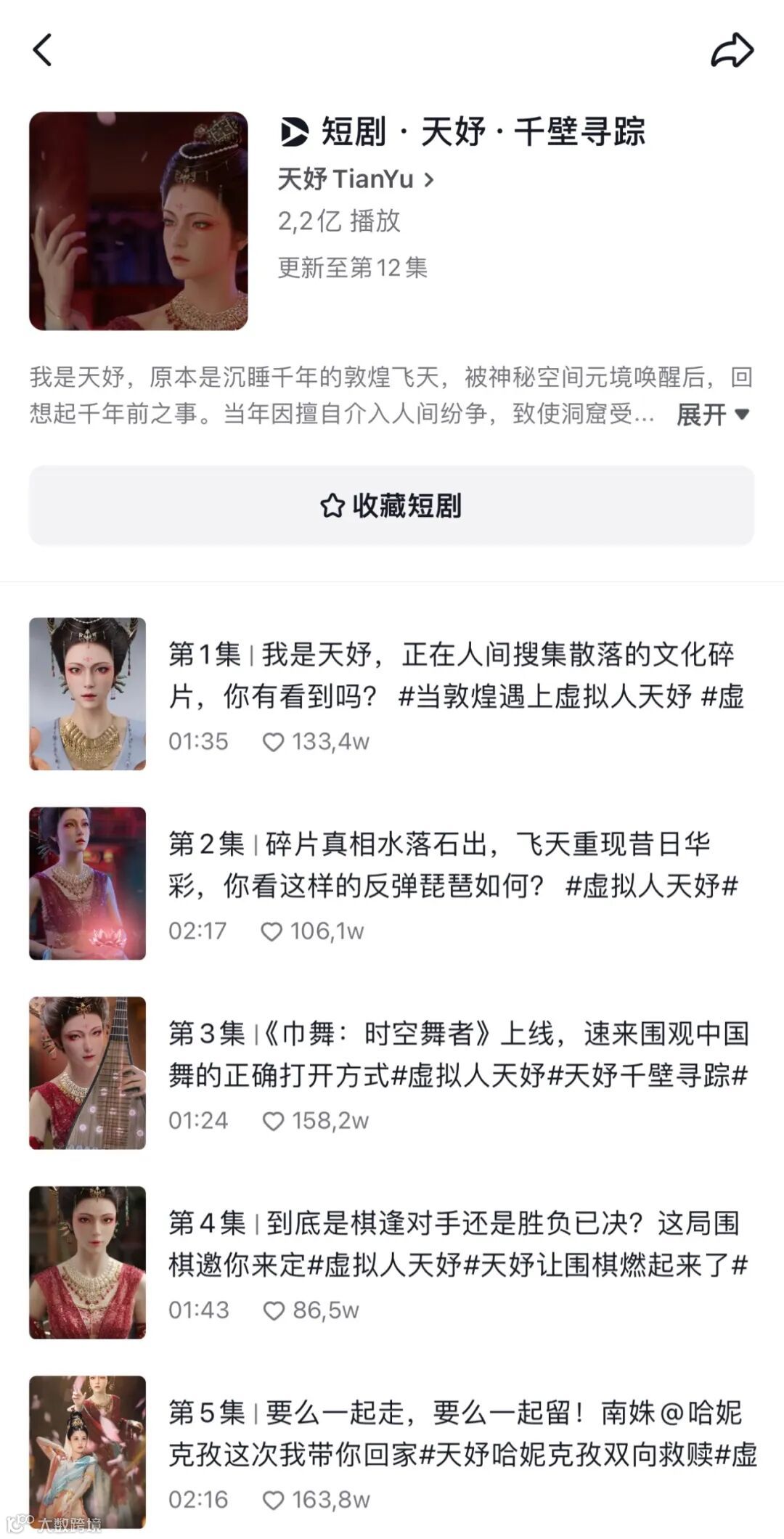The width and height of the screenshot is (784, 1539).
Task: Open 第2集 about the fragment truth
Action: (450, 865)
